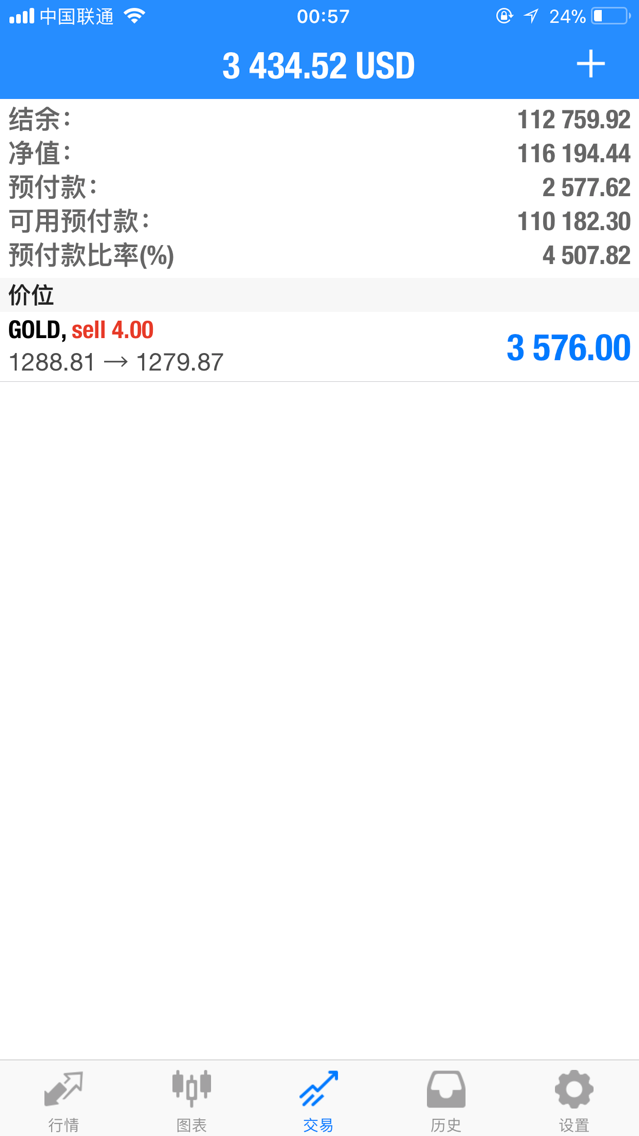The width and height of the screenshot is (639, 1136).
Task: Open the GOLD sell 4.00 position
Action: click(319, 346)
